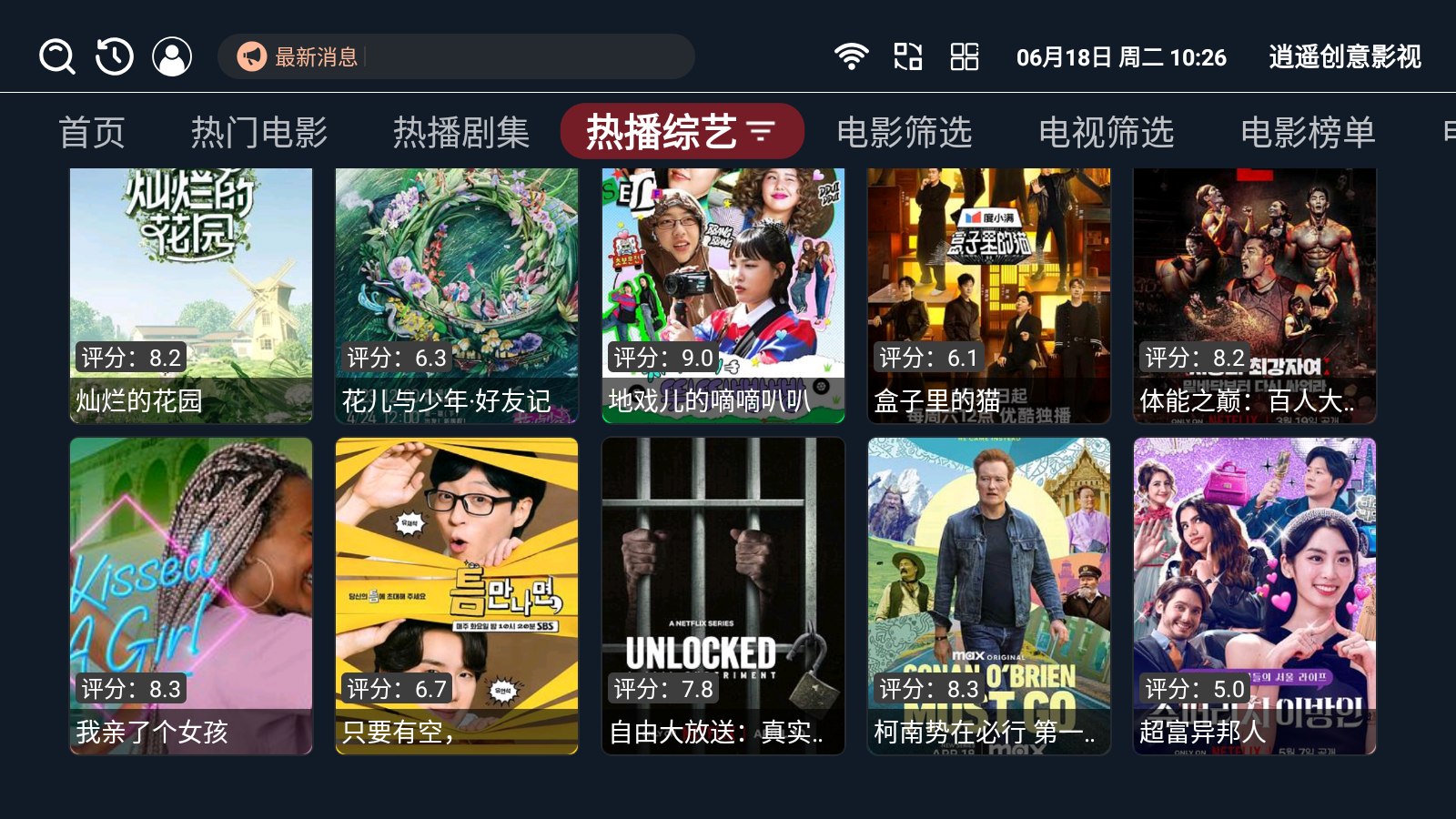Switch to the 热播剧集 tab
Viewport: 1456px width, 819px height.
pos(460,133)
